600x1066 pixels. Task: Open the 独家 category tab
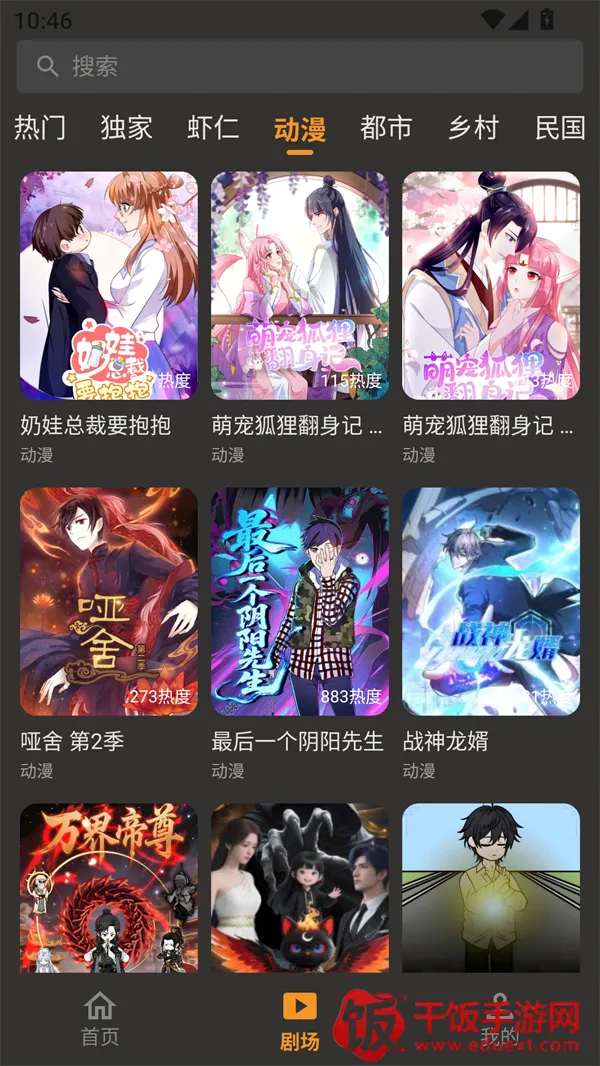tap(126, 128)
